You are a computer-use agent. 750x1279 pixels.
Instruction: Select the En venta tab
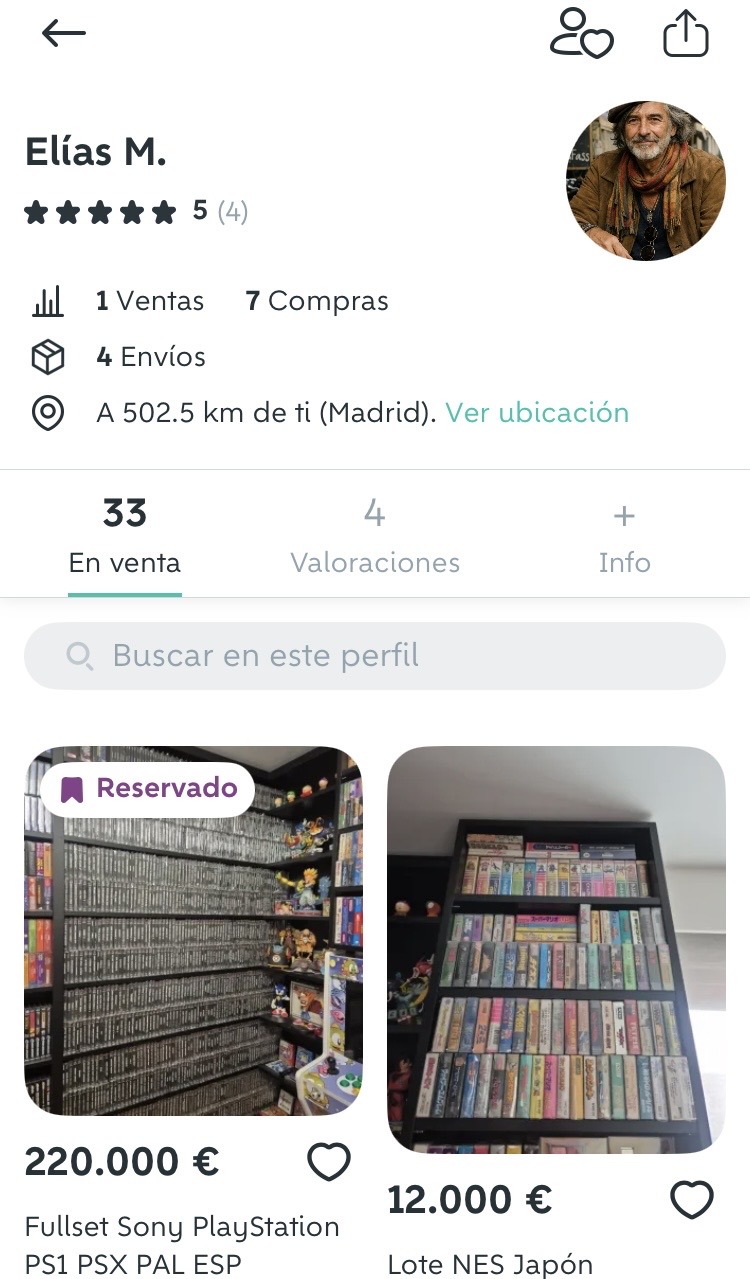click(125, 537)
